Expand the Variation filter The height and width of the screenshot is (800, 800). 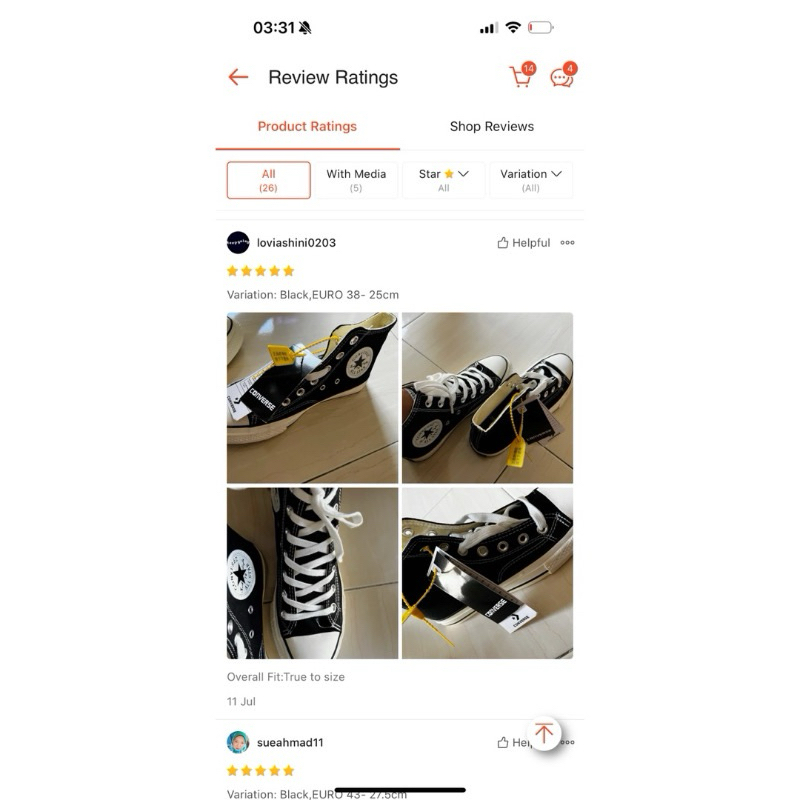point(530,180)
